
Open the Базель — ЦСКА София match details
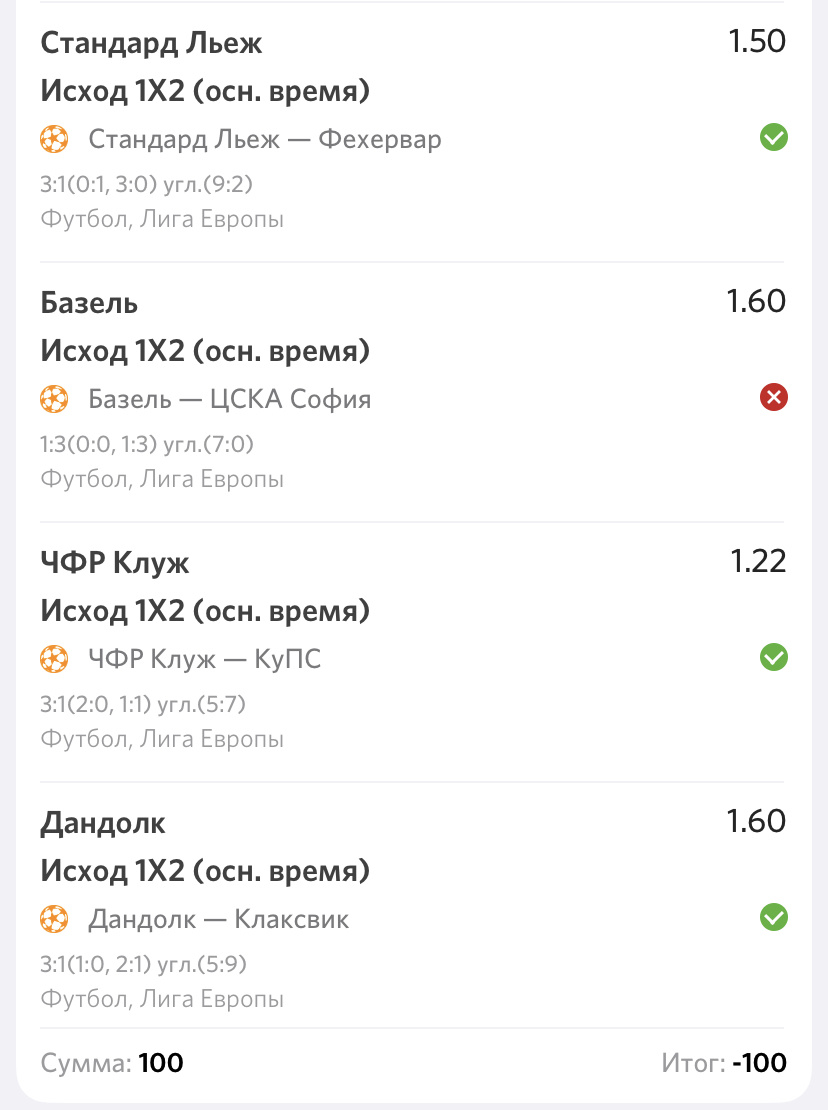[x=230, y=399]
